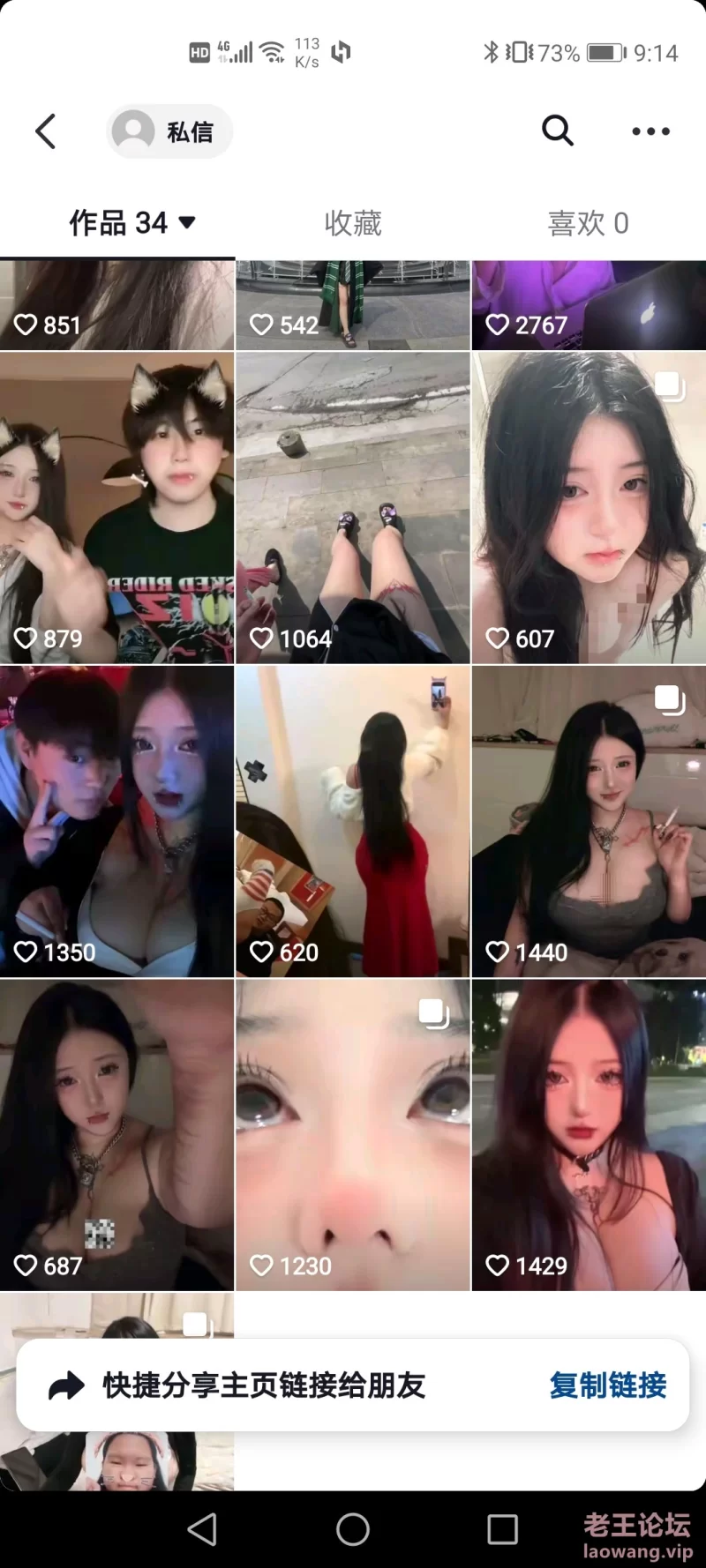Switch to the 收藏 tab
This screenshot has height=1568, width=706.
pos(352,223)
